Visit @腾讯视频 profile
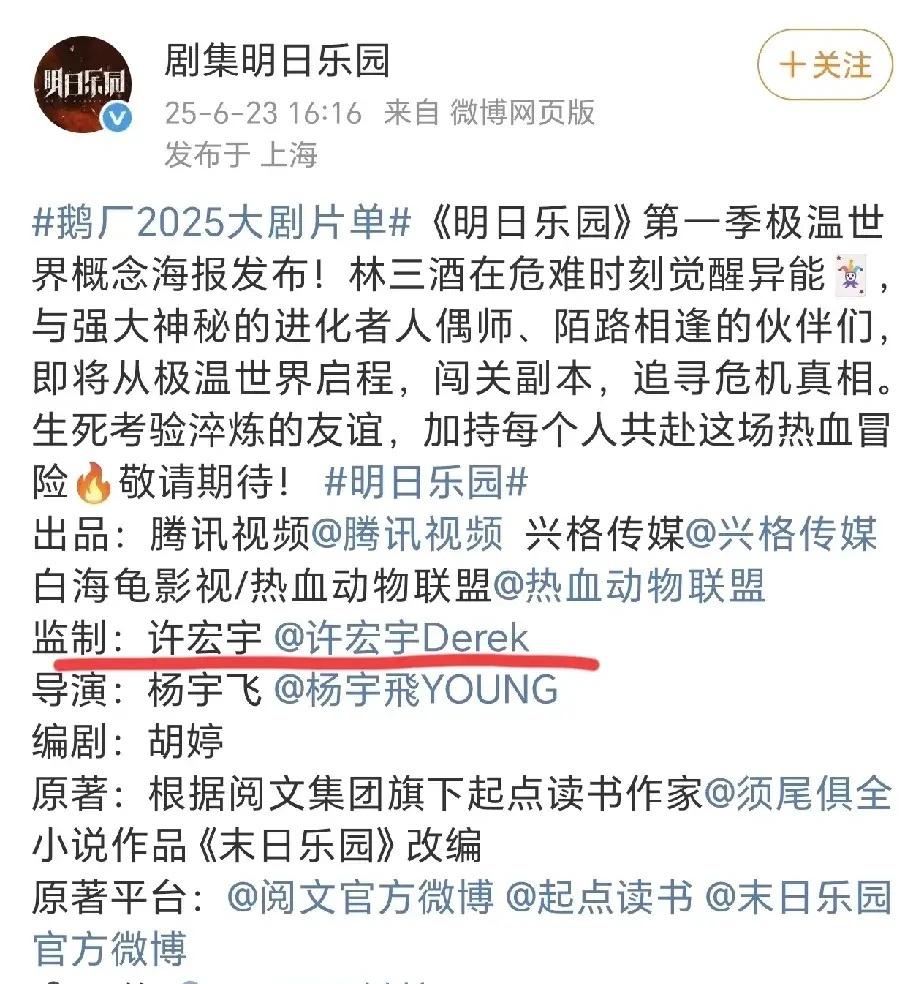 tap(407, 534)
